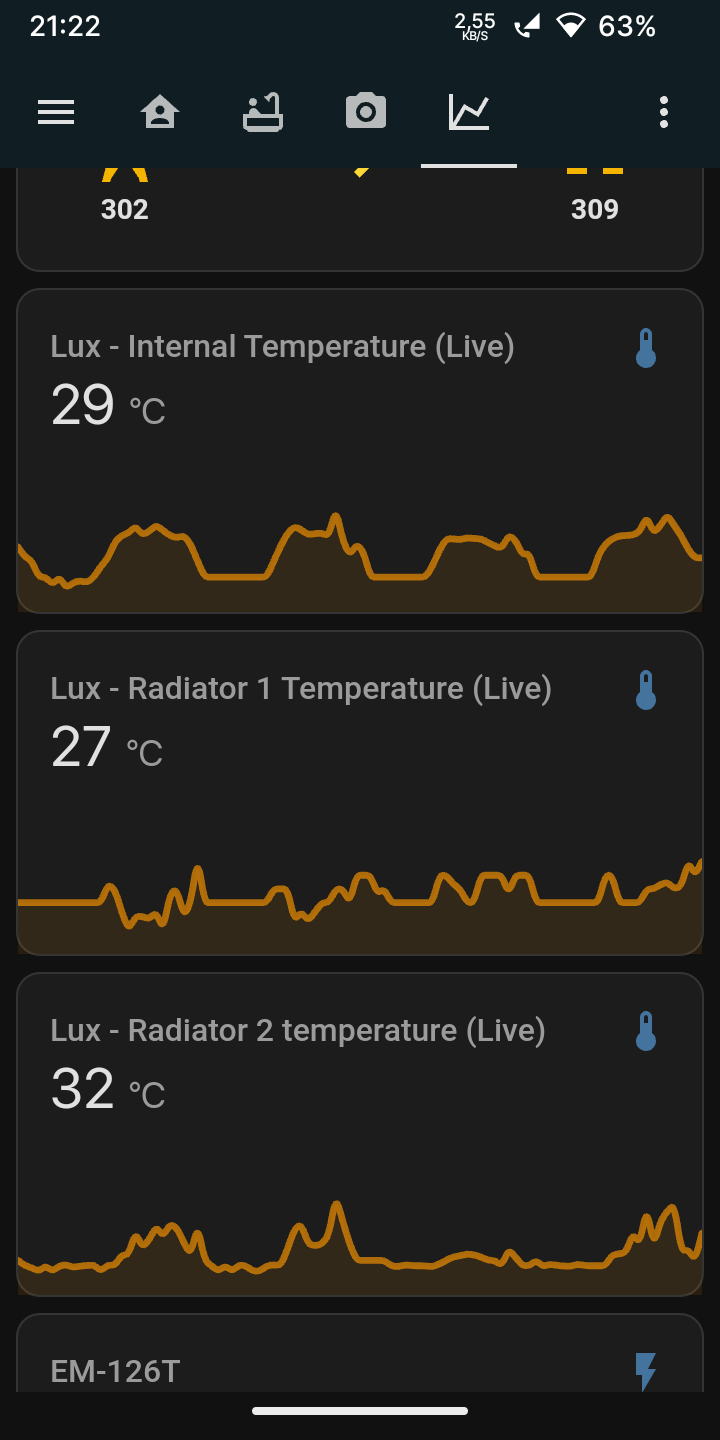This screenshot has height=1440, width=720.
Task: Open Lux Radiator 2 temperature card
Action: coord(360,1135)
